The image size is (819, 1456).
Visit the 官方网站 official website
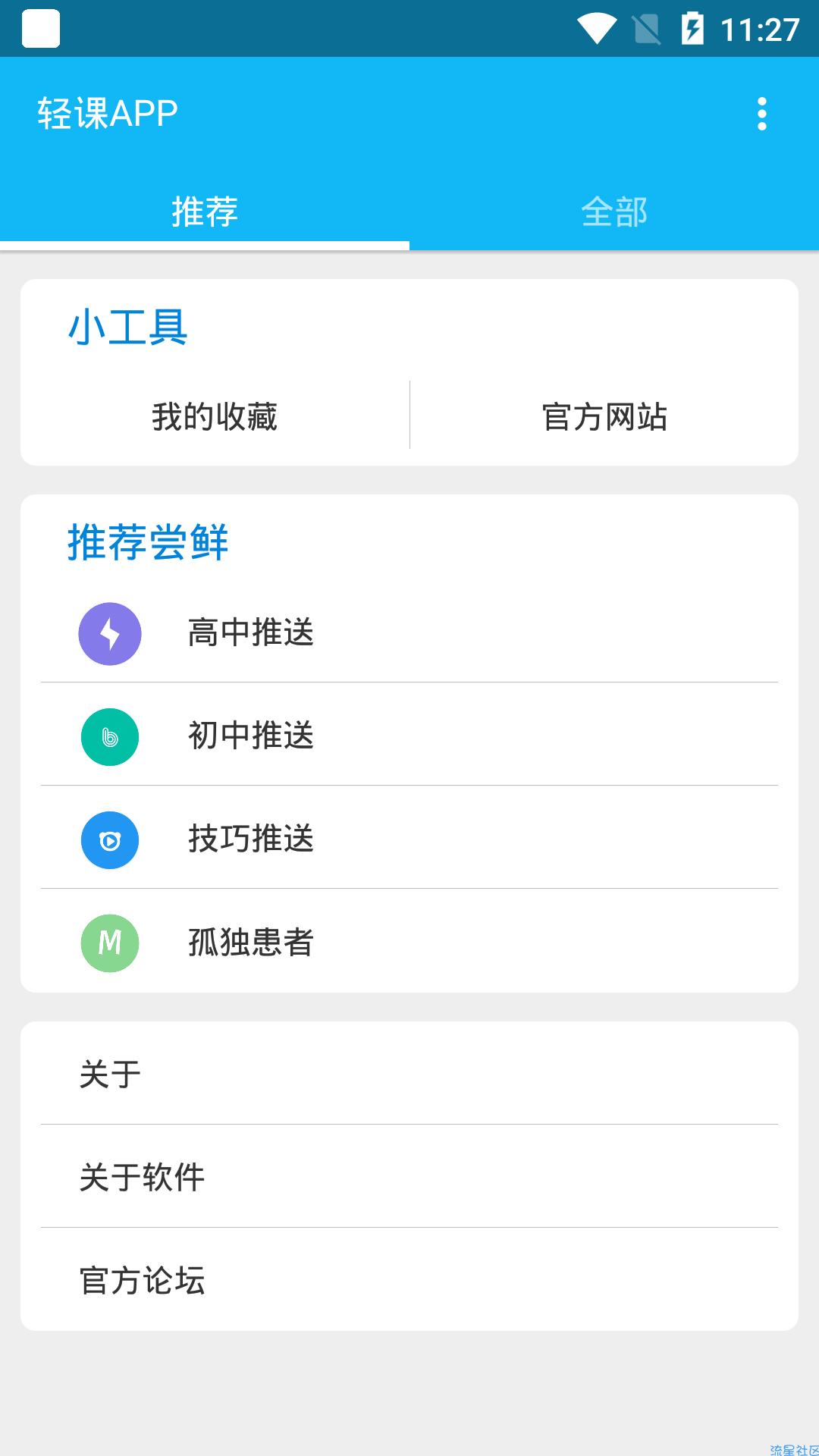tap(604, 416)
